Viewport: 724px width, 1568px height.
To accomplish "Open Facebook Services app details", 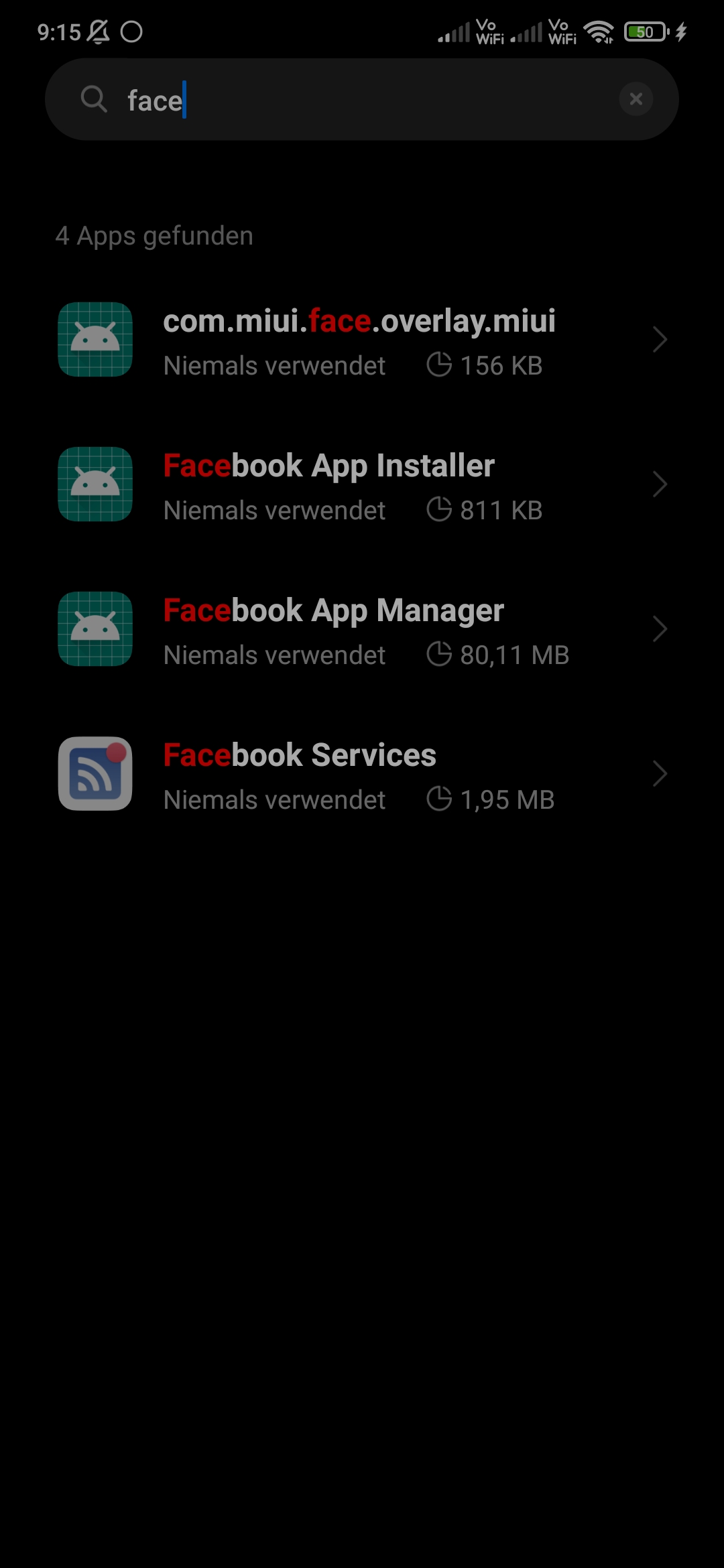I will pos(362,775).
